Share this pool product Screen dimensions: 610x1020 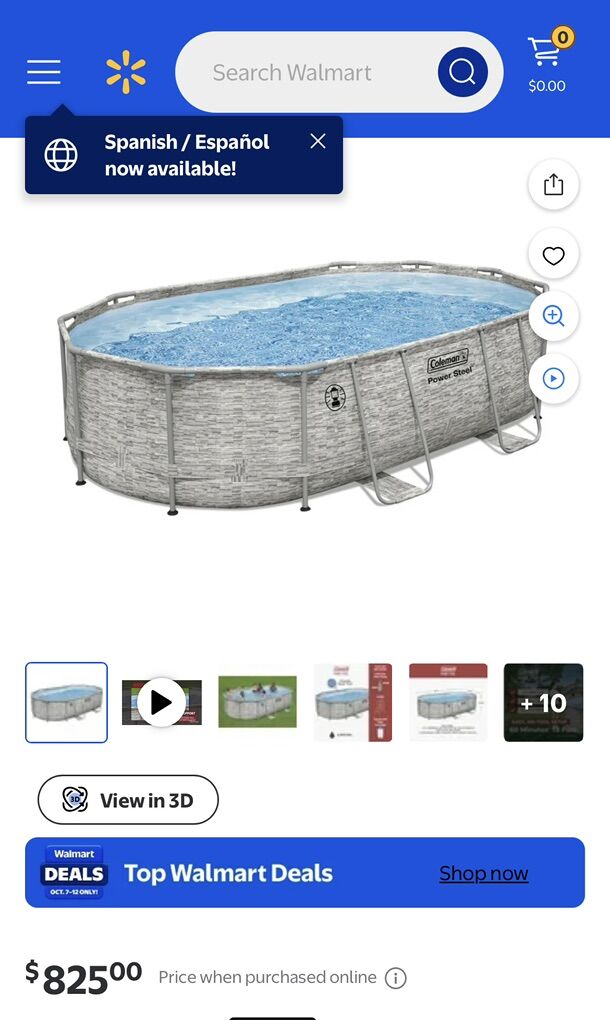tap(553, 185)
